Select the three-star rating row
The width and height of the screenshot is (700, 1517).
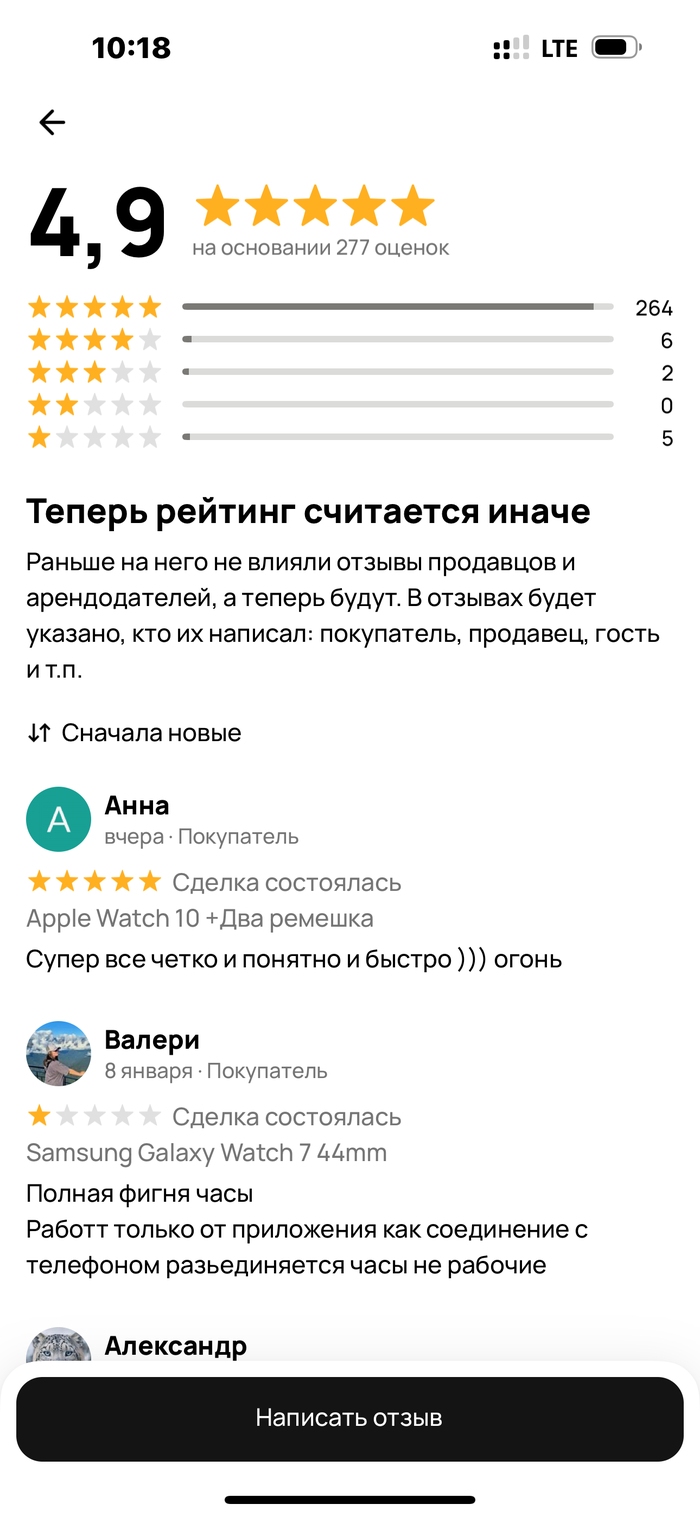pos(349,373)
